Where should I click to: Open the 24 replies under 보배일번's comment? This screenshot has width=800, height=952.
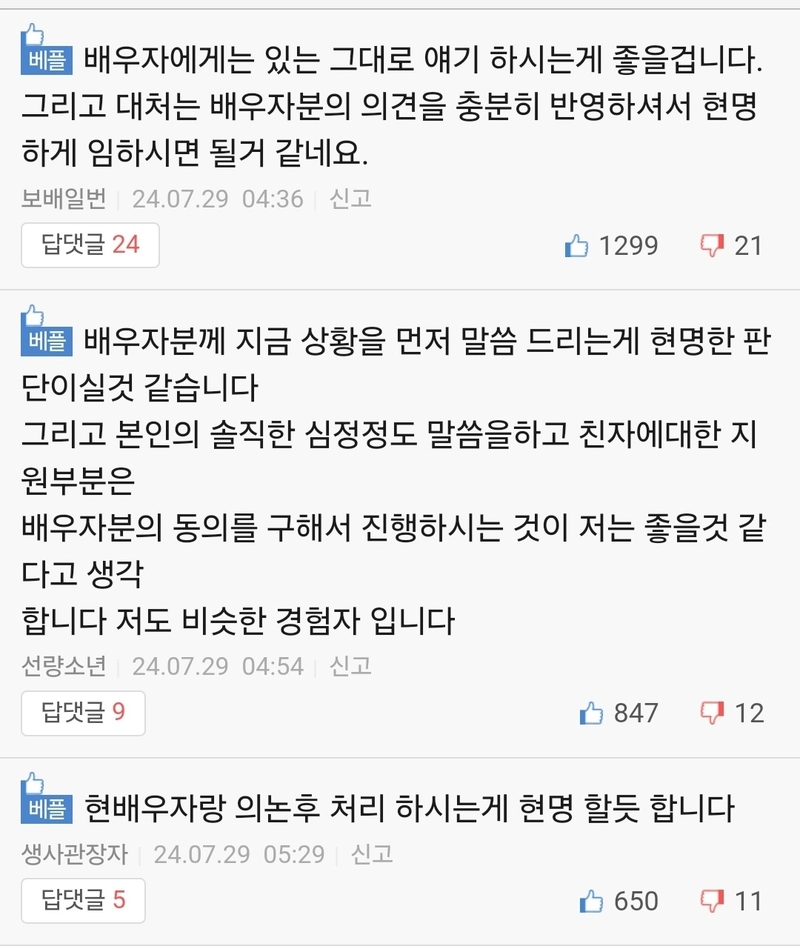pos(90,244)
